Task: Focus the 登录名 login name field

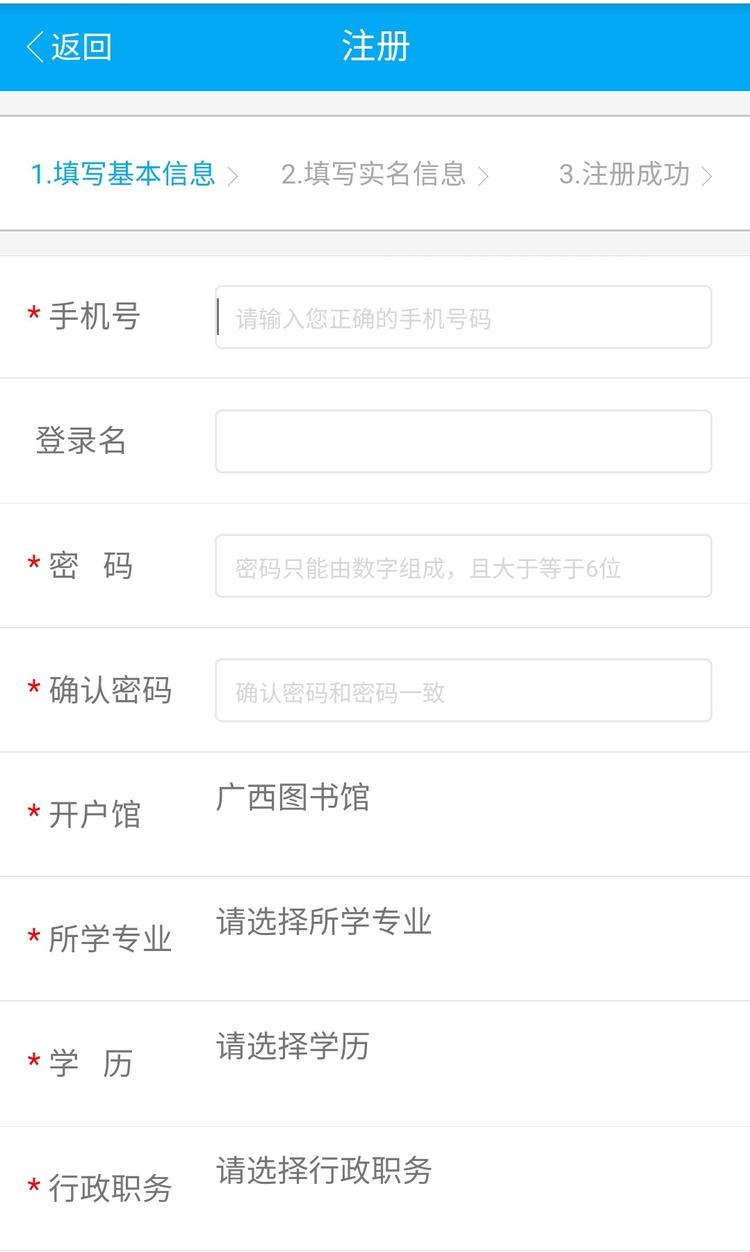Action: coord(463,441)
